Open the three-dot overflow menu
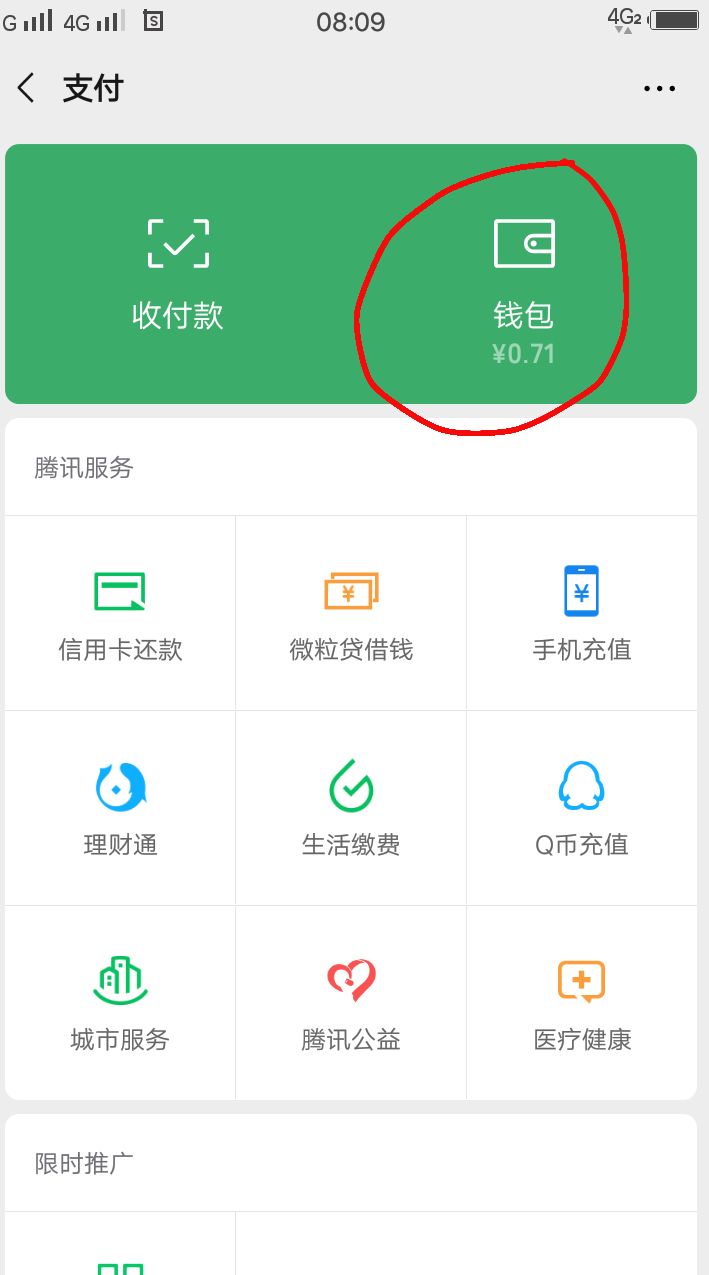This screenshot has height=1275, width=709. [x=659, y=89]
